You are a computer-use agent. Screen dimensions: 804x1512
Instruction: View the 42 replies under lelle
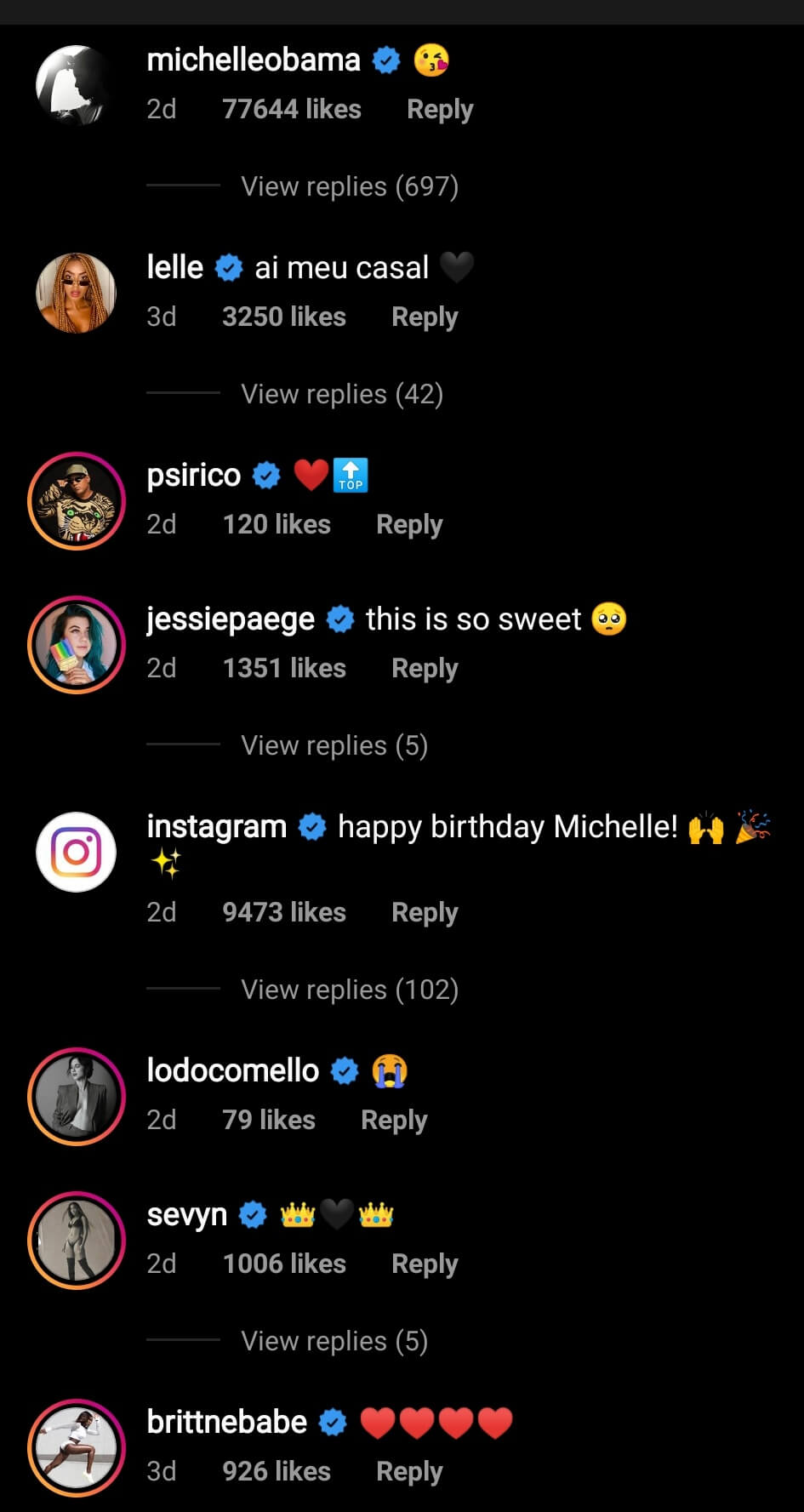tap(341, 394)
